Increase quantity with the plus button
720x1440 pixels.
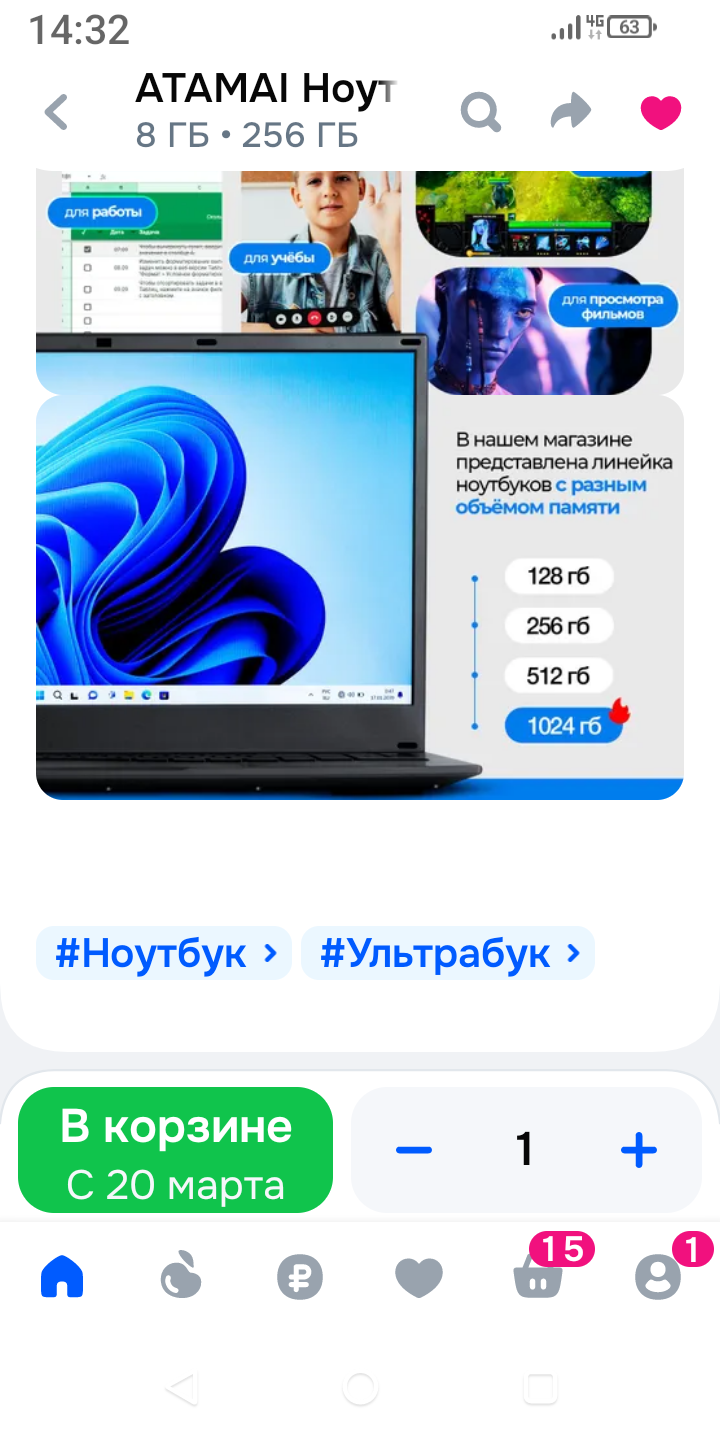[638, 1150]
